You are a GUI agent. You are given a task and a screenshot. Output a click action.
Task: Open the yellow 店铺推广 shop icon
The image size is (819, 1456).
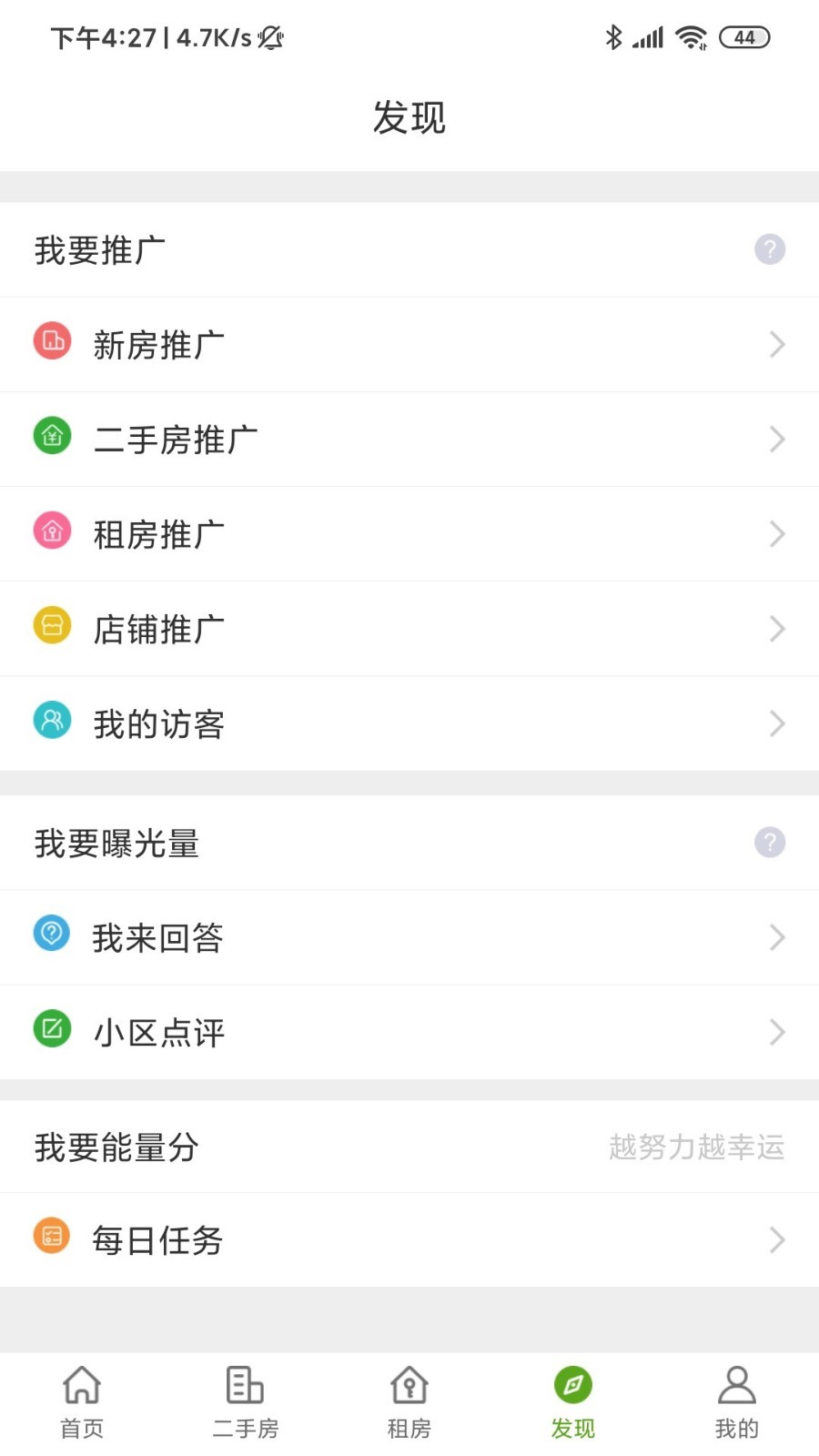[52, 625]
